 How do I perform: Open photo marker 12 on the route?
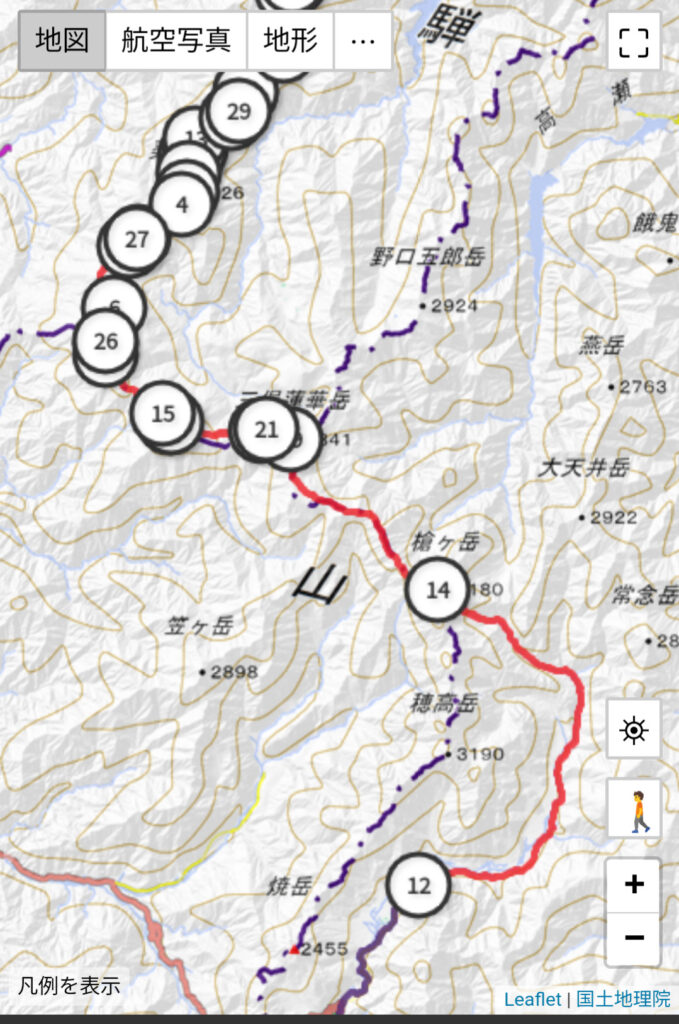click(x=419, y=885)
